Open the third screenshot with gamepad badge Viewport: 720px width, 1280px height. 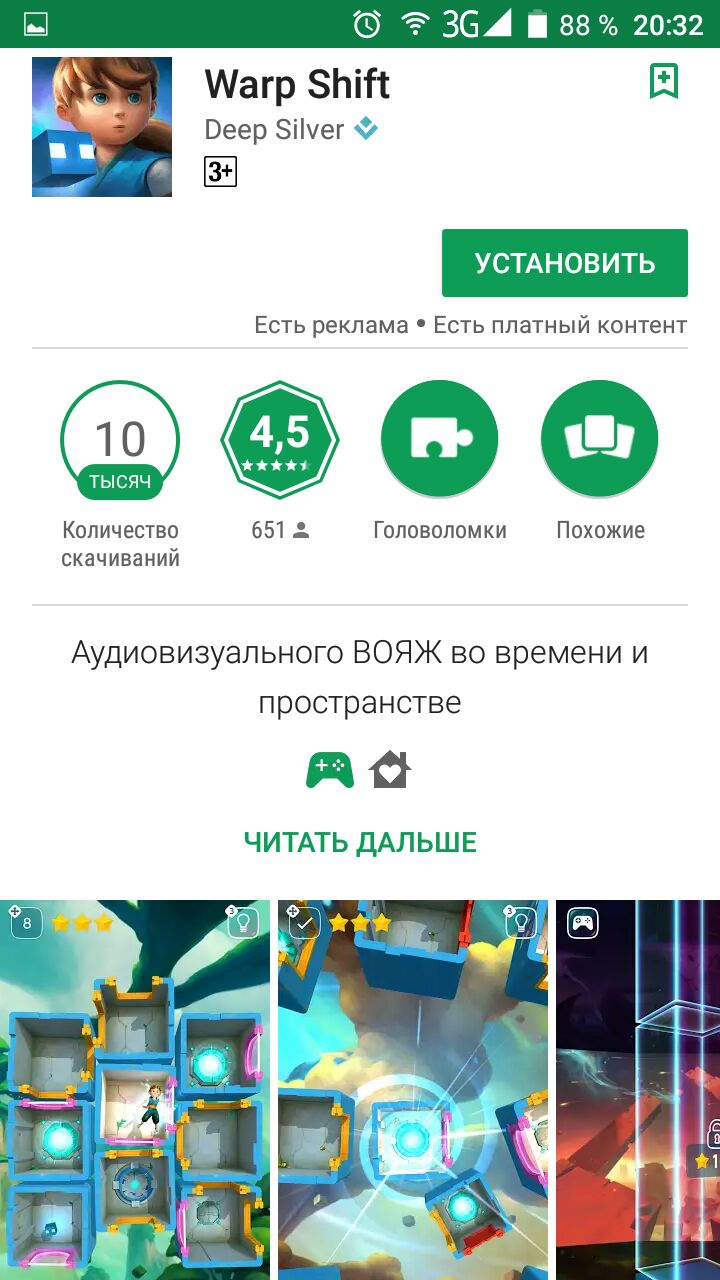click(638, 1090)
